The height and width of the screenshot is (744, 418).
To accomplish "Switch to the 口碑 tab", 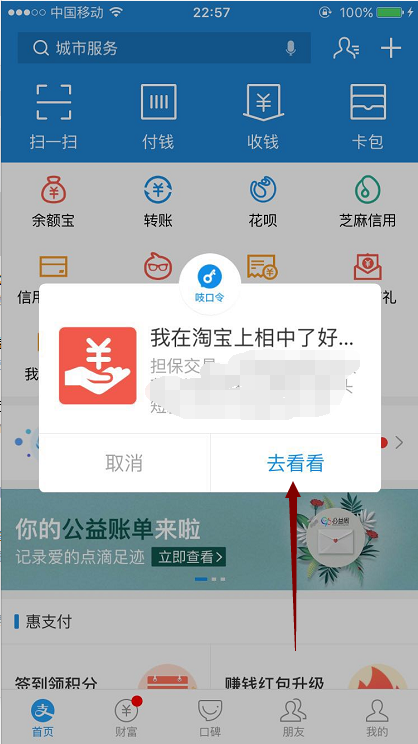I will click(x=210, y=717).
